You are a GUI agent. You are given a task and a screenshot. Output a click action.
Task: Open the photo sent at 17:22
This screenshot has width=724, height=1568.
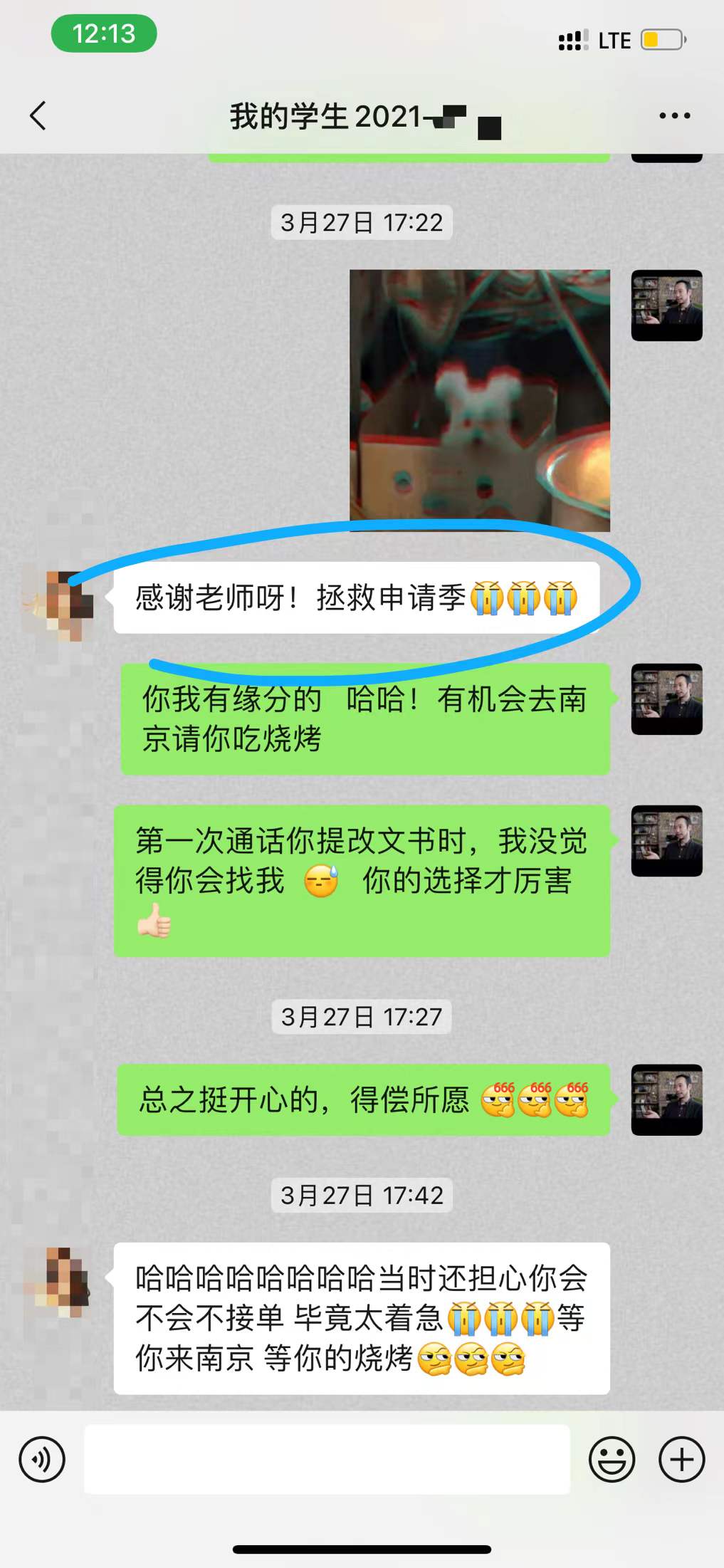pyautogui.click(x=480, y=400)
